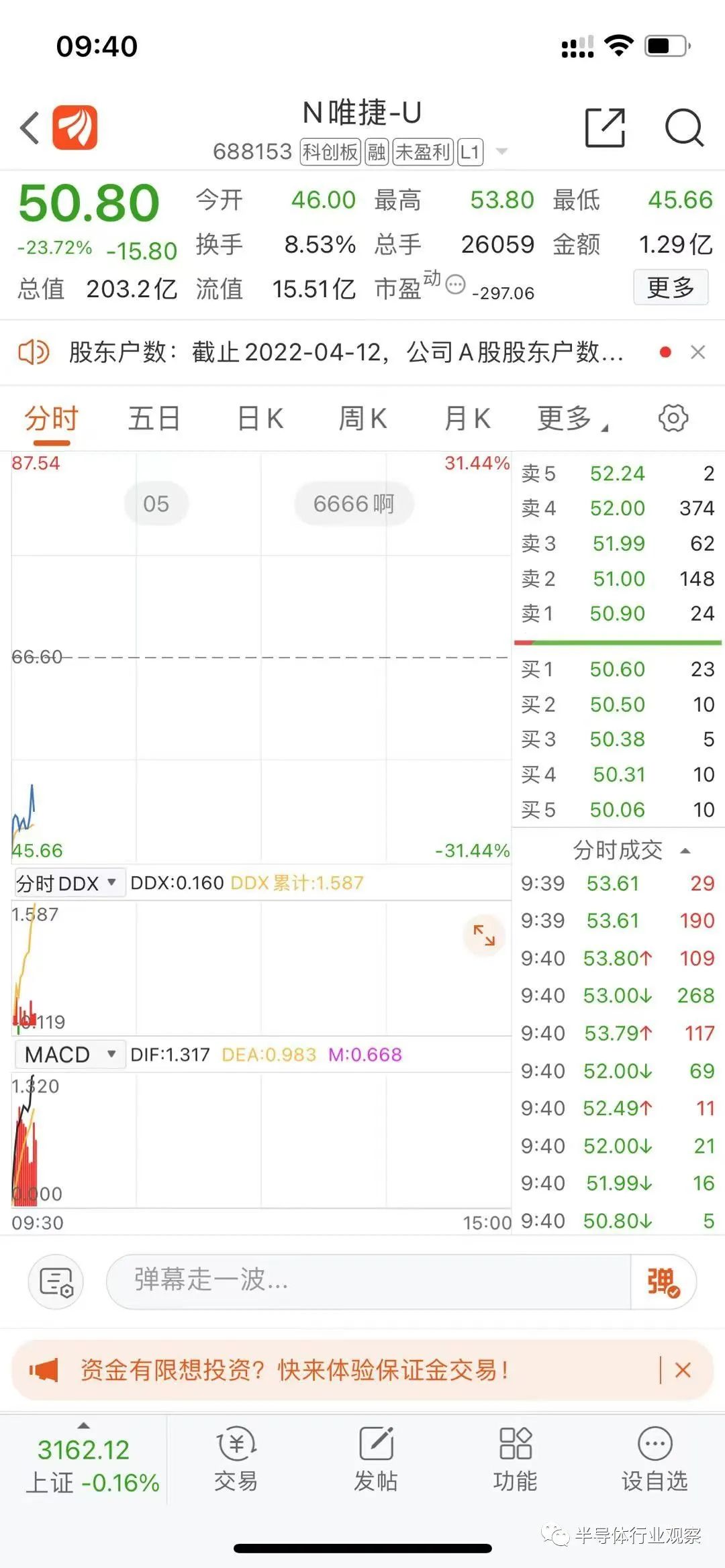Go back using the back arrow
The height and width of the screenshot is (1568, 725).
tap(30, 127)
